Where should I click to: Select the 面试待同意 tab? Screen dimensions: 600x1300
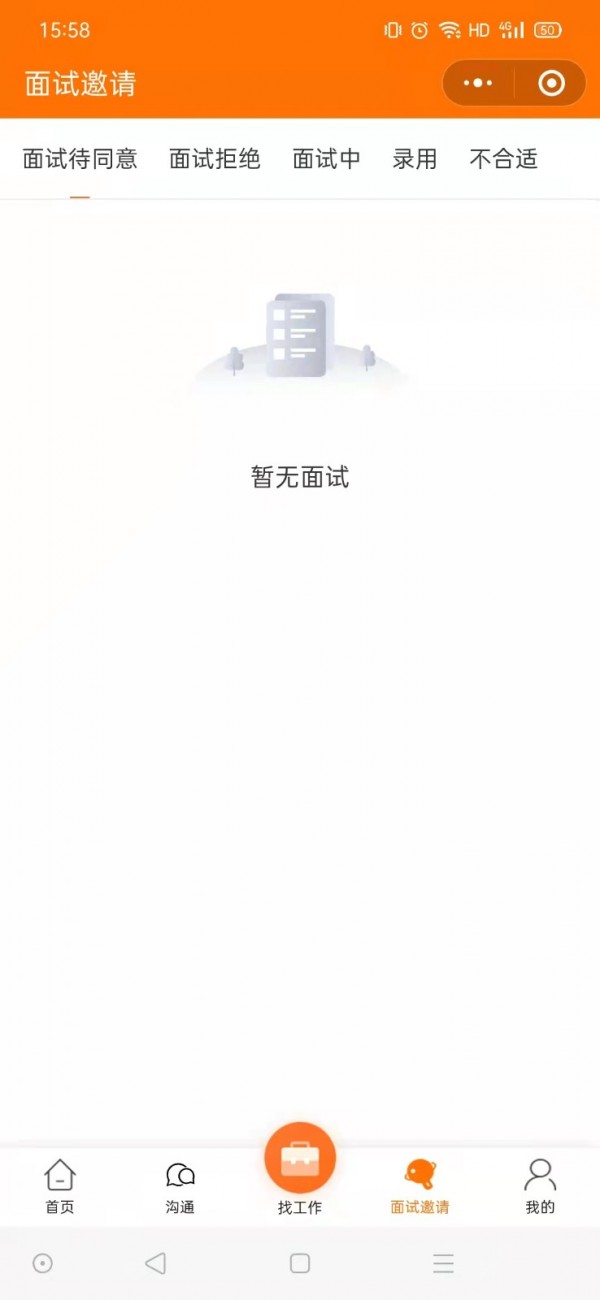80,159
